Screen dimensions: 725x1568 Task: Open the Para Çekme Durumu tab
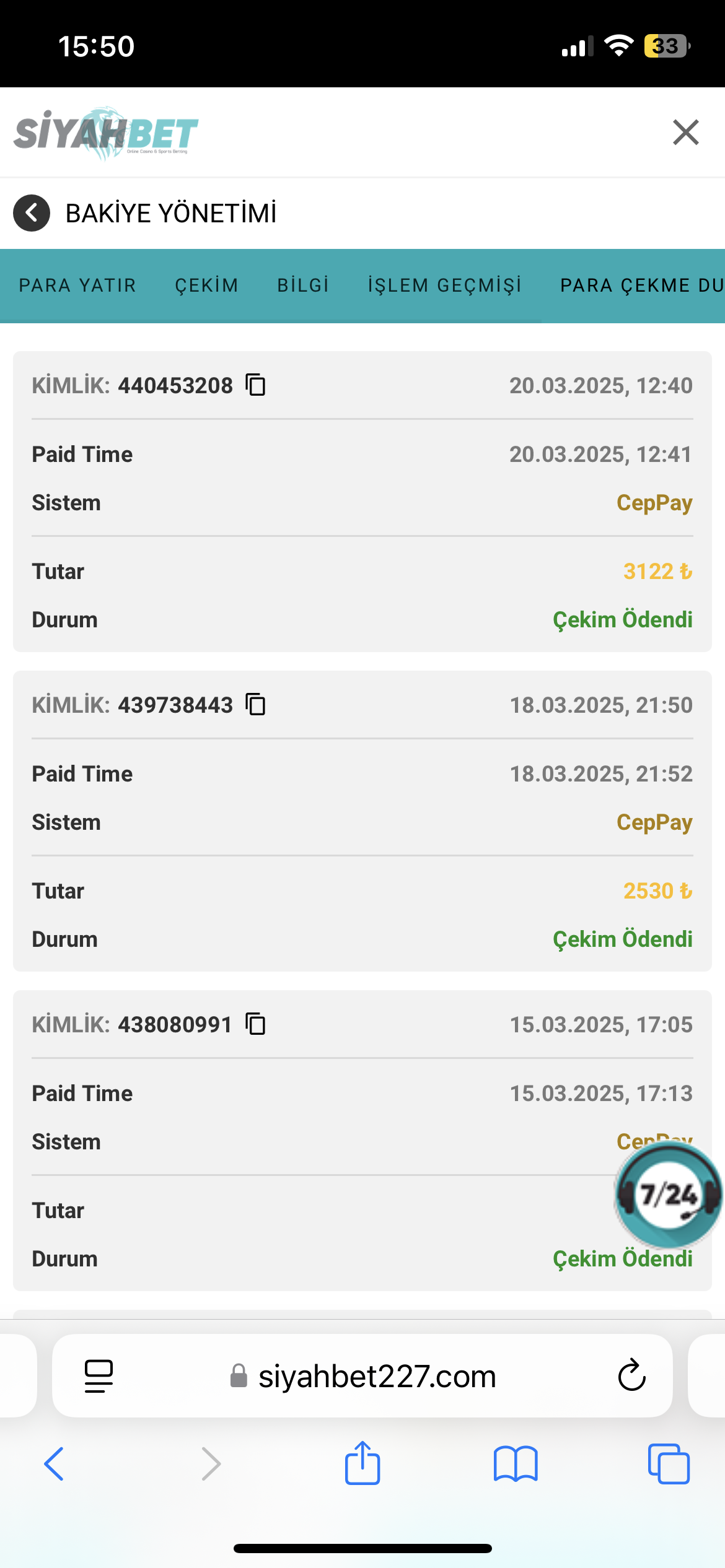641,285
